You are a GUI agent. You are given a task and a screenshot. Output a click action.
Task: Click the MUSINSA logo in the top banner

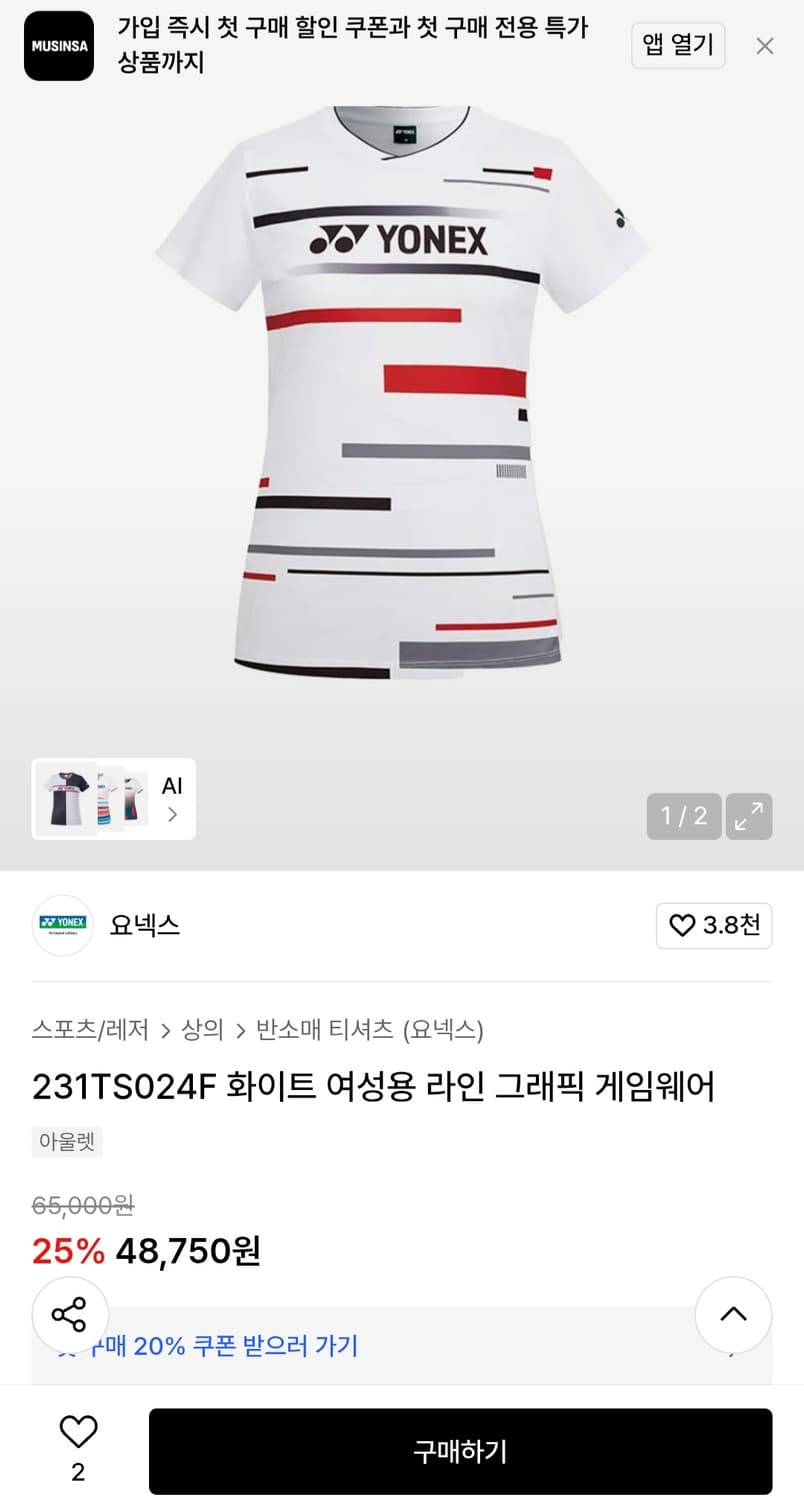click(x=58, y=46)
